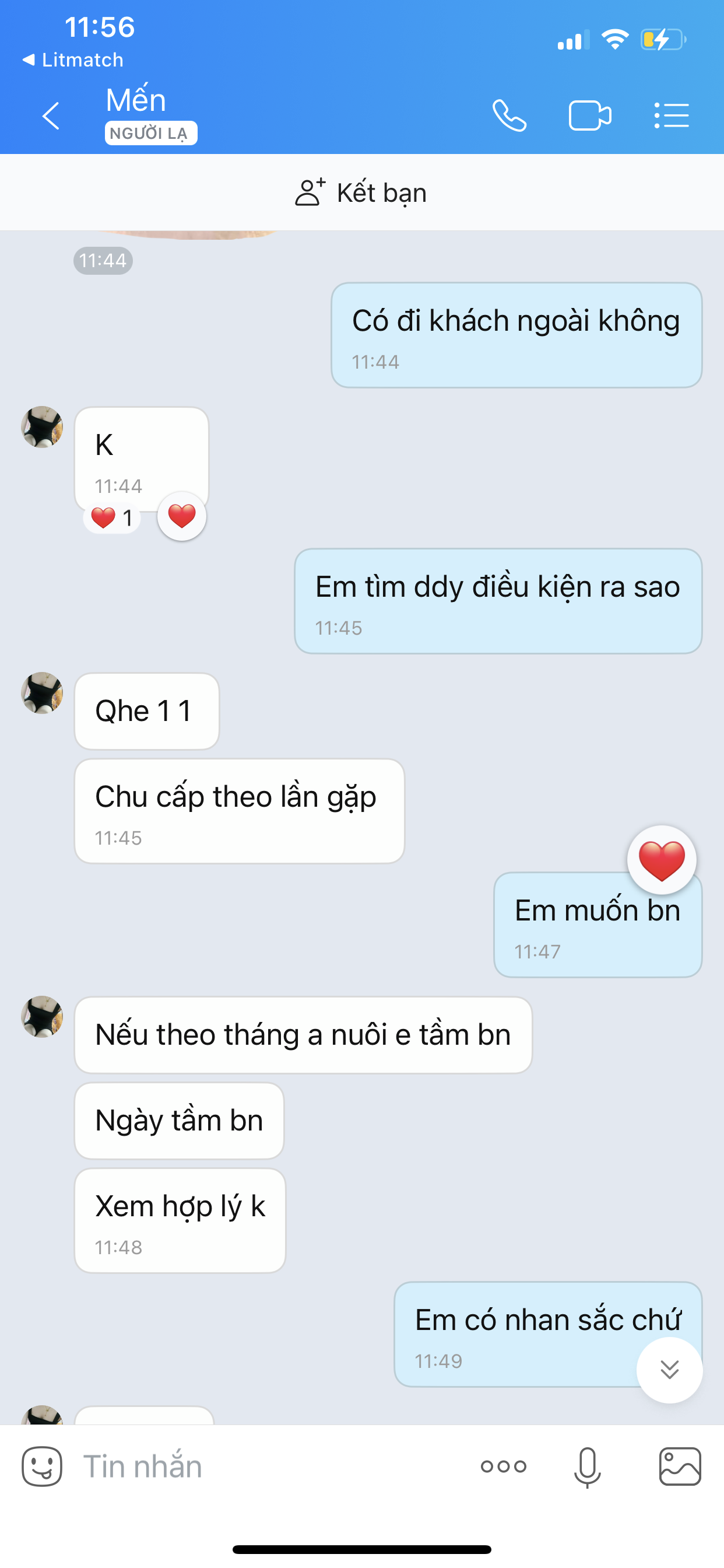Tap Kết bạn to add friend
Screen dimensions: 724x1568
[361, 193]
